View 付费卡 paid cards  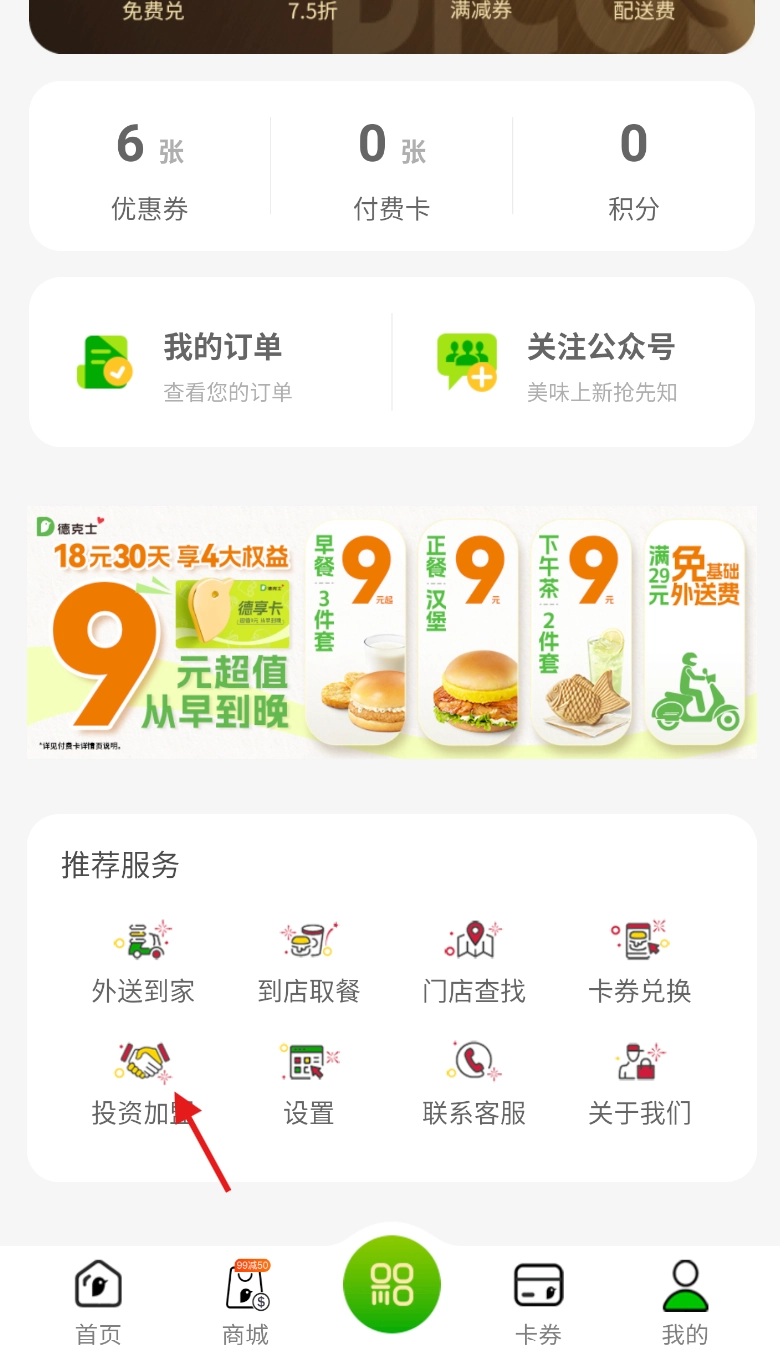[392, 167]
